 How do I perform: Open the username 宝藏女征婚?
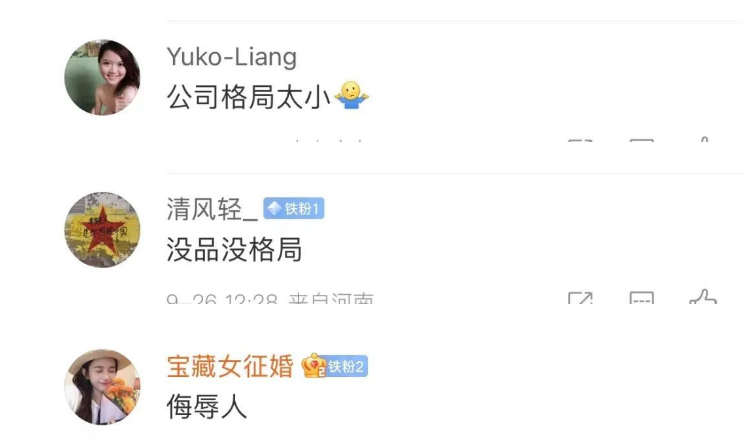coord(229,366)
